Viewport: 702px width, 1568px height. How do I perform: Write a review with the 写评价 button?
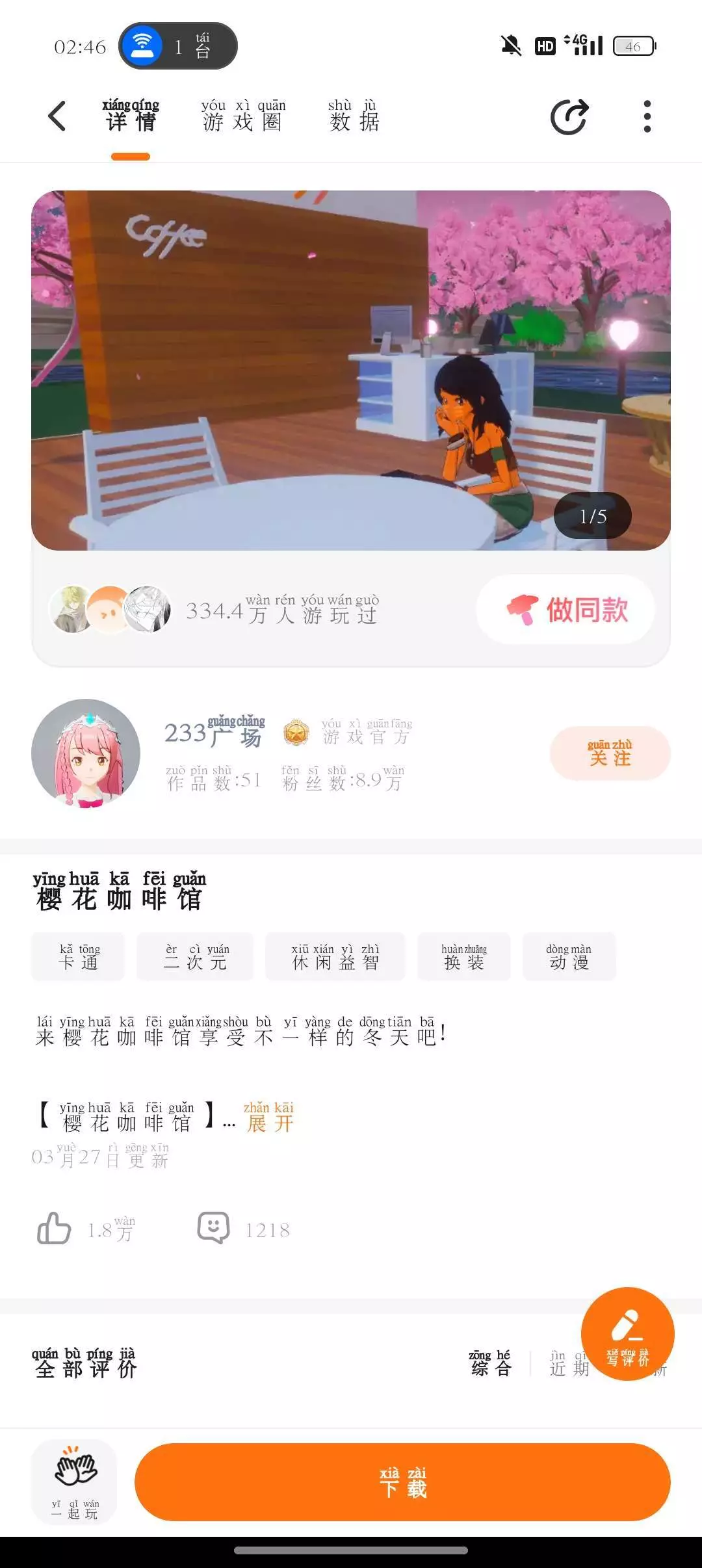click(627, 1333)
